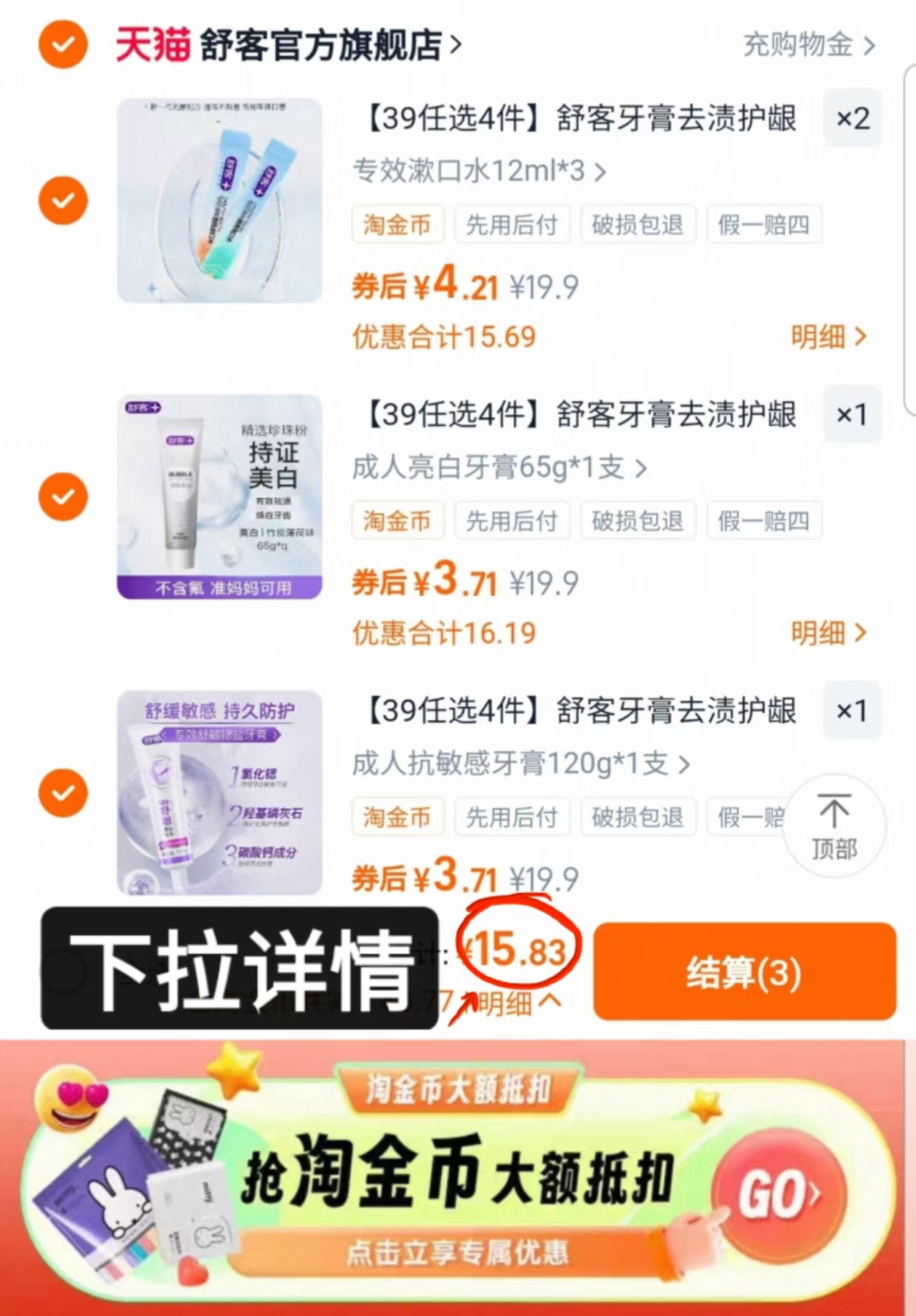Tap the 破损包退 badge on the sensitive toothpaste

637,817
